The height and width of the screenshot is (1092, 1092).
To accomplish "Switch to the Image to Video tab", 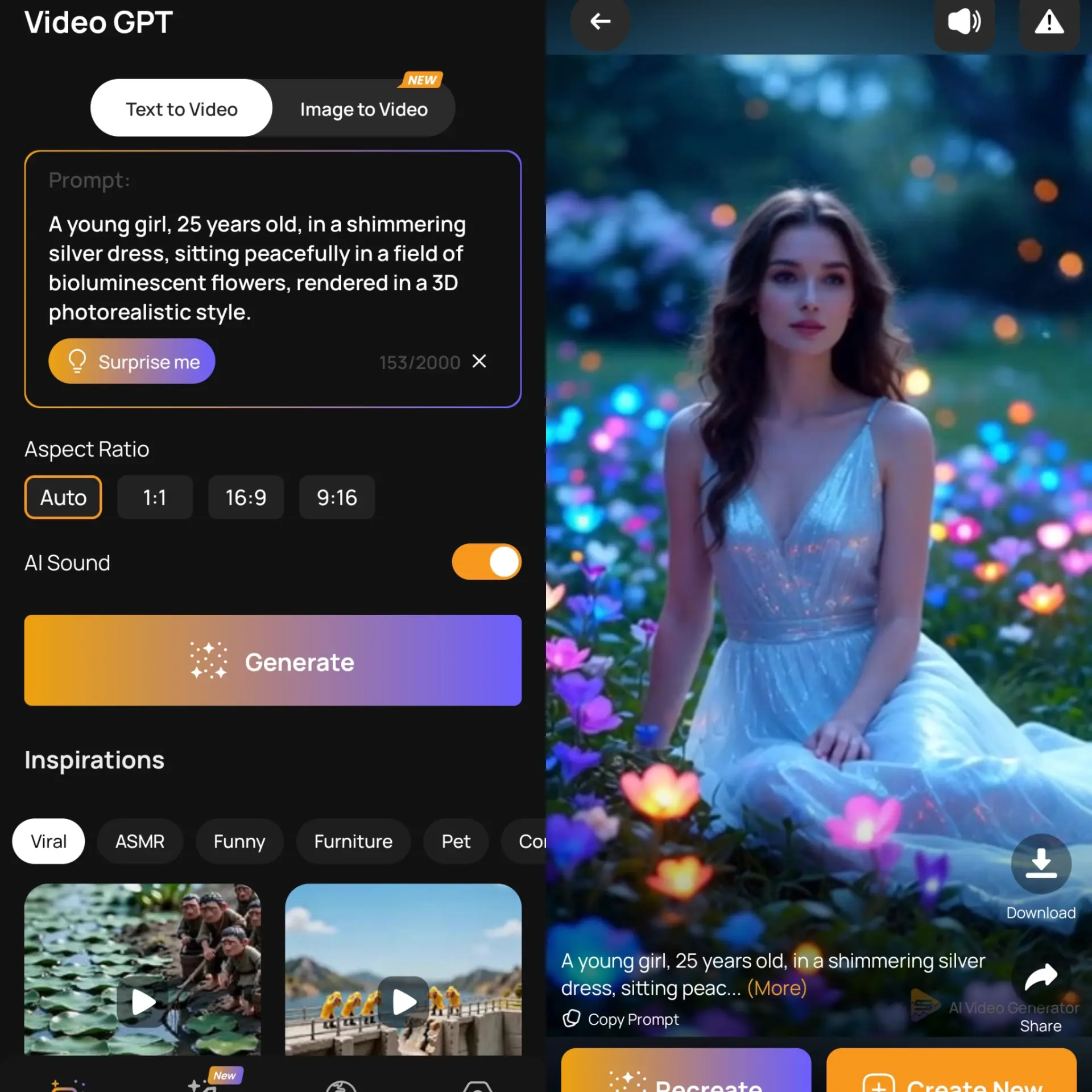I will coord(363,109).
